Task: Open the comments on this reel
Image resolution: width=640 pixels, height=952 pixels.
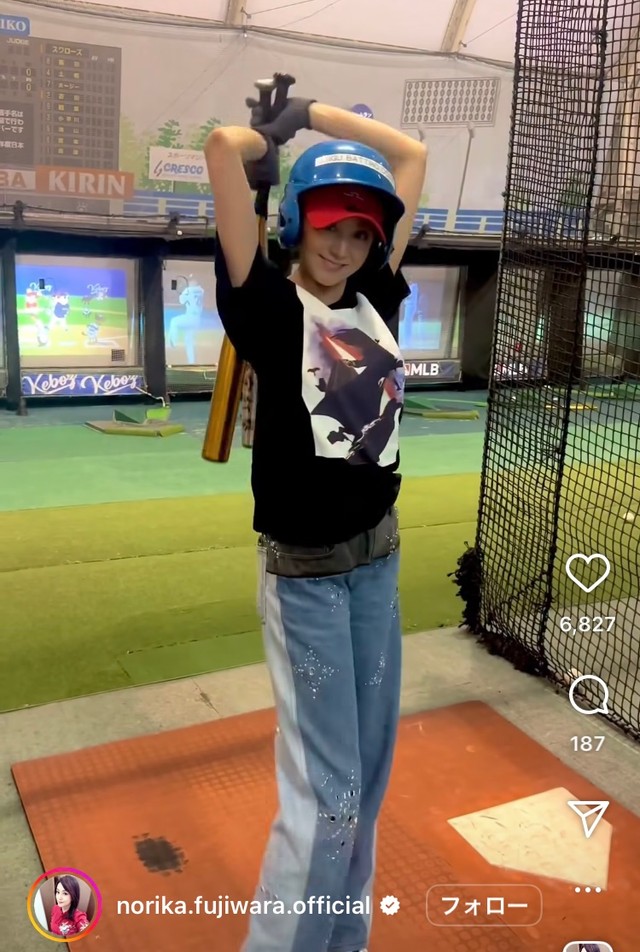Action: [x=588, y=695]
